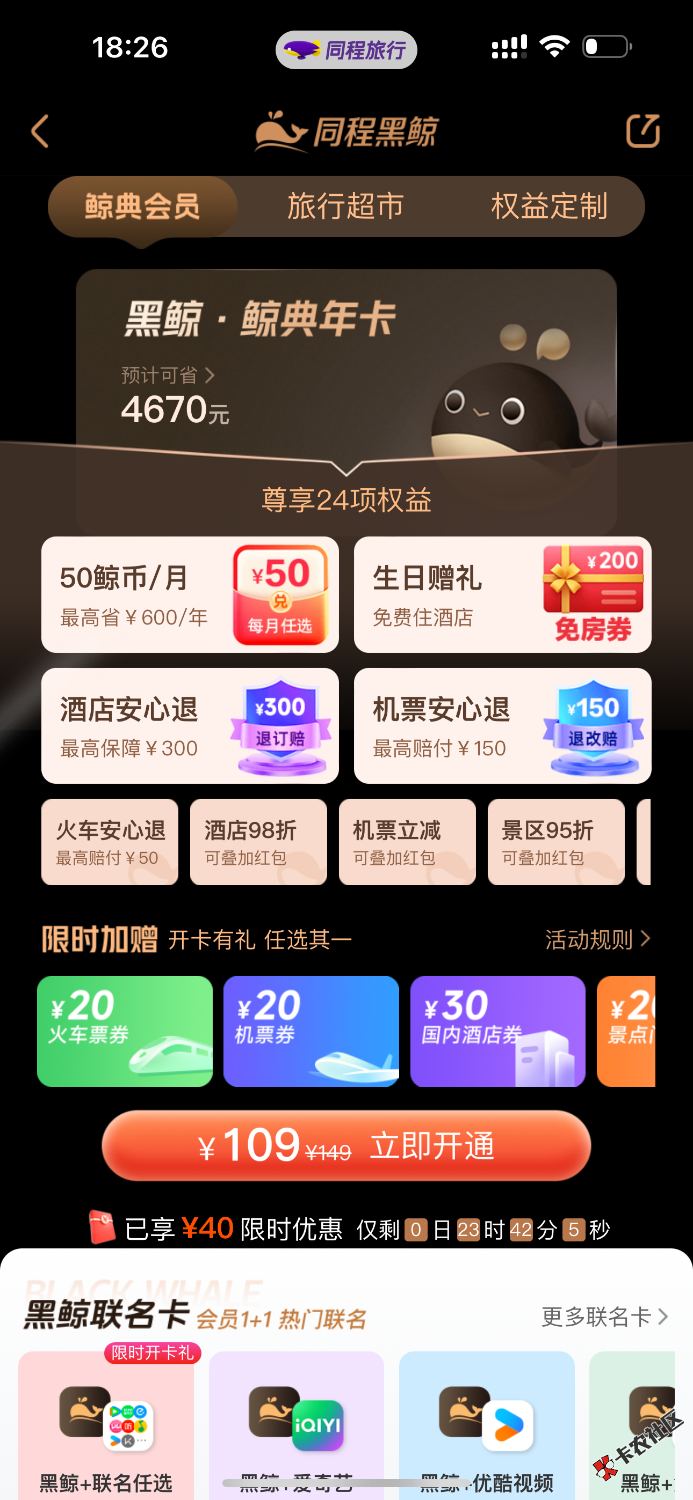Open the 火车安心退 benefit tile
The image size is (693, 1500).
(109, 842)
